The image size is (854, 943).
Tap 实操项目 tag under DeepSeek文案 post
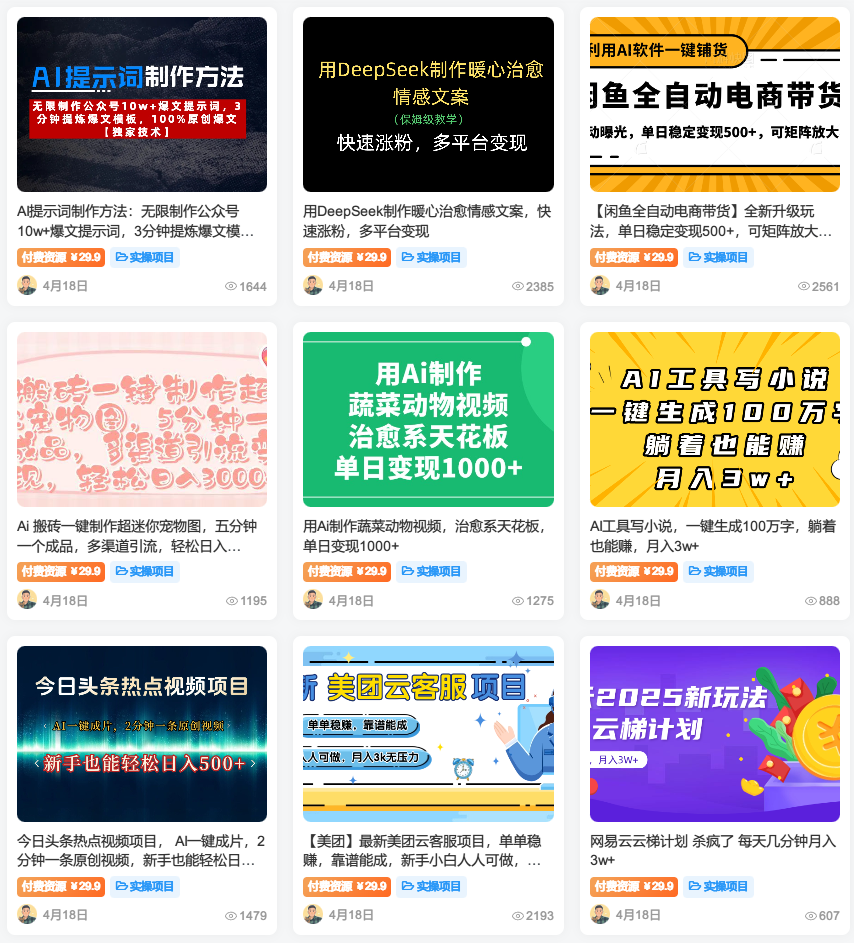click(x=432, y=257)
